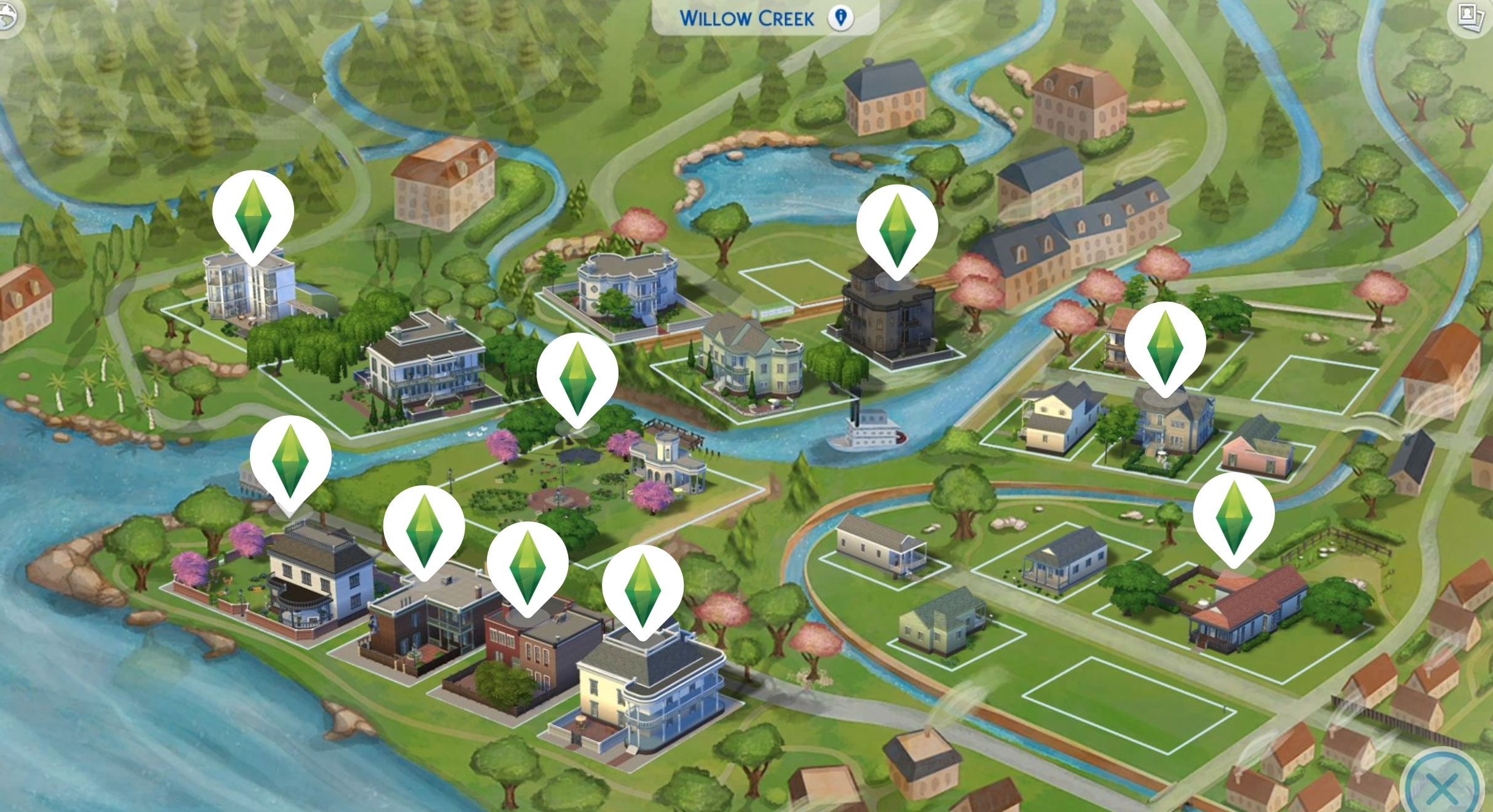Select the plumbob pin over the red brick building
Viewport: 1493px width, 812px height.
[x=527, y=563]
